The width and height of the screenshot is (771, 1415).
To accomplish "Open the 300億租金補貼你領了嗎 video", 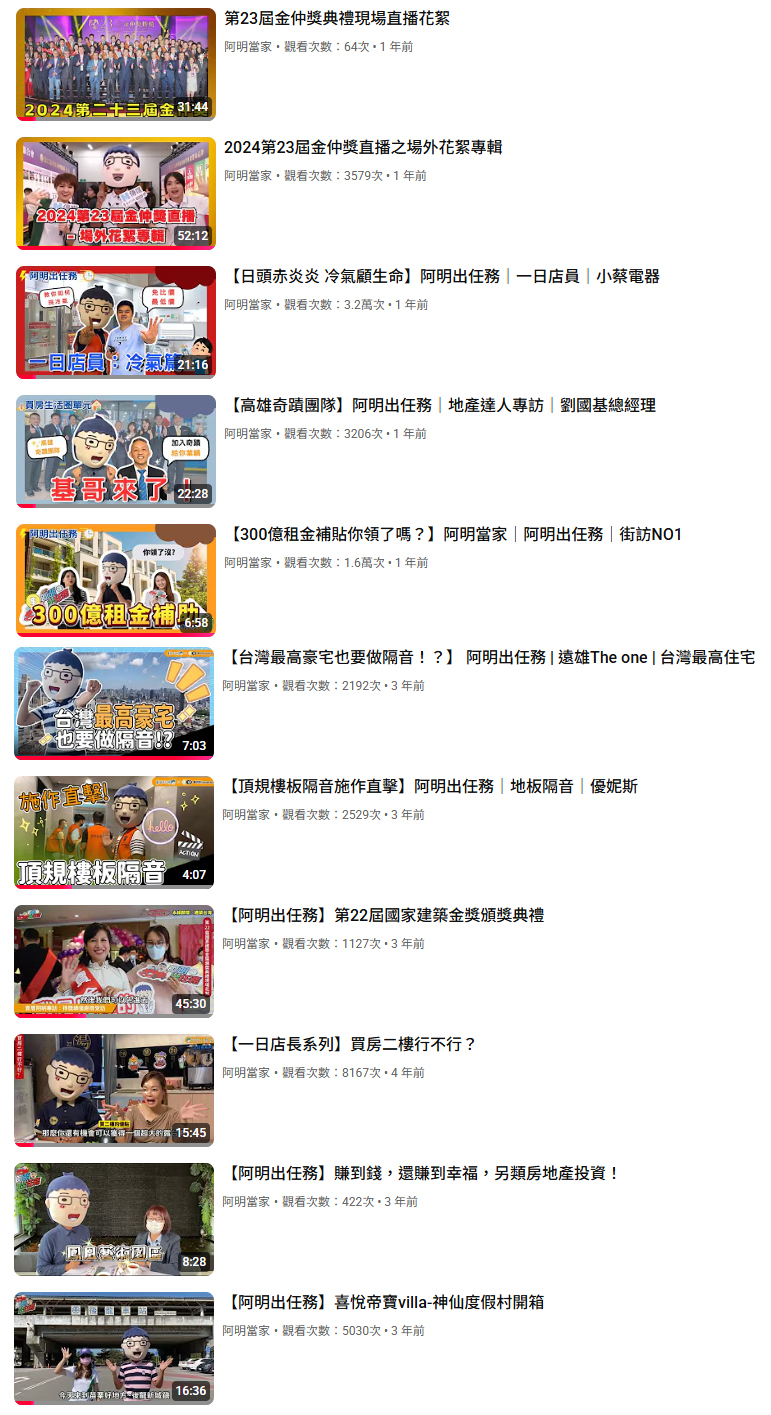I will click(x=453, y=535).
